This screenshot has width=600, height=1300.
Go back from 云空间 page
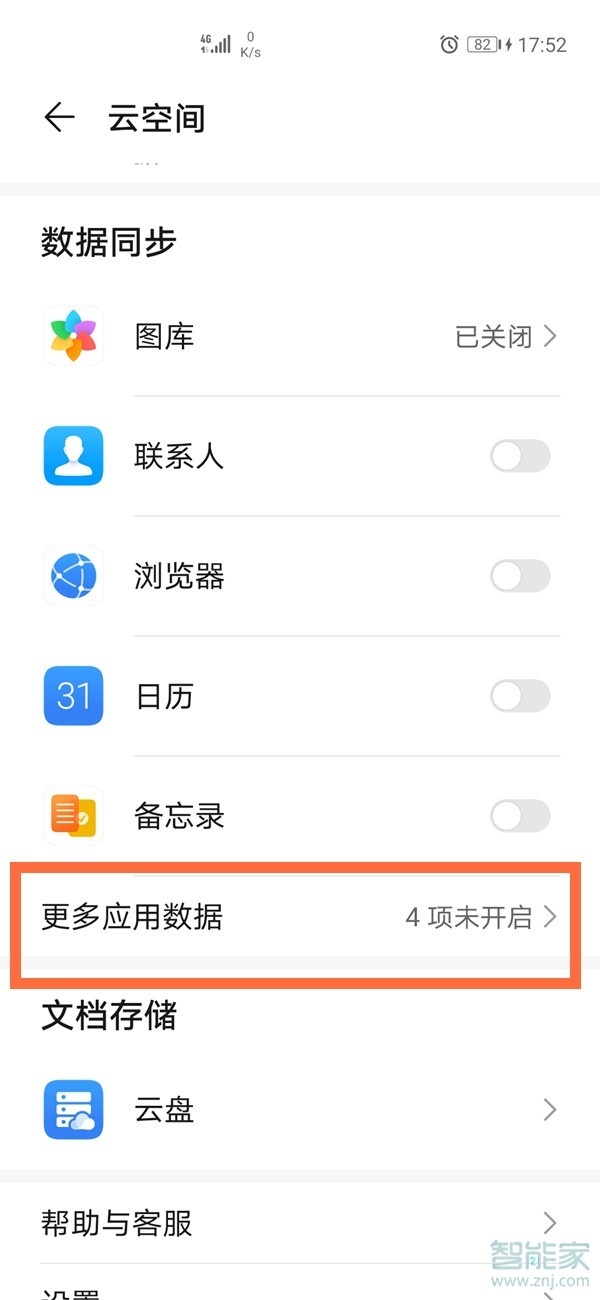coord(59,118)
